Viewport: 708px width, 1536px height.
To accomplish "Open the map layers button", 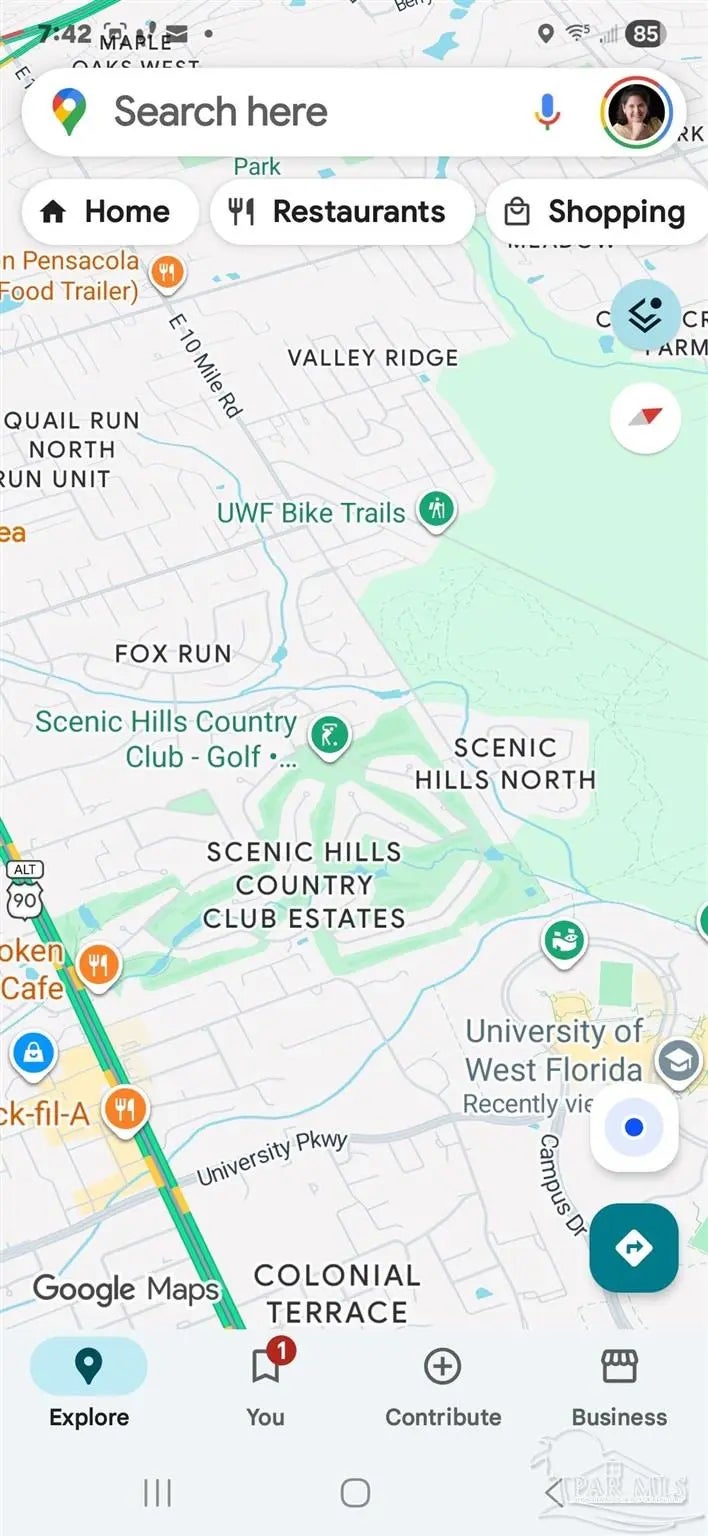I will point(645,315).
